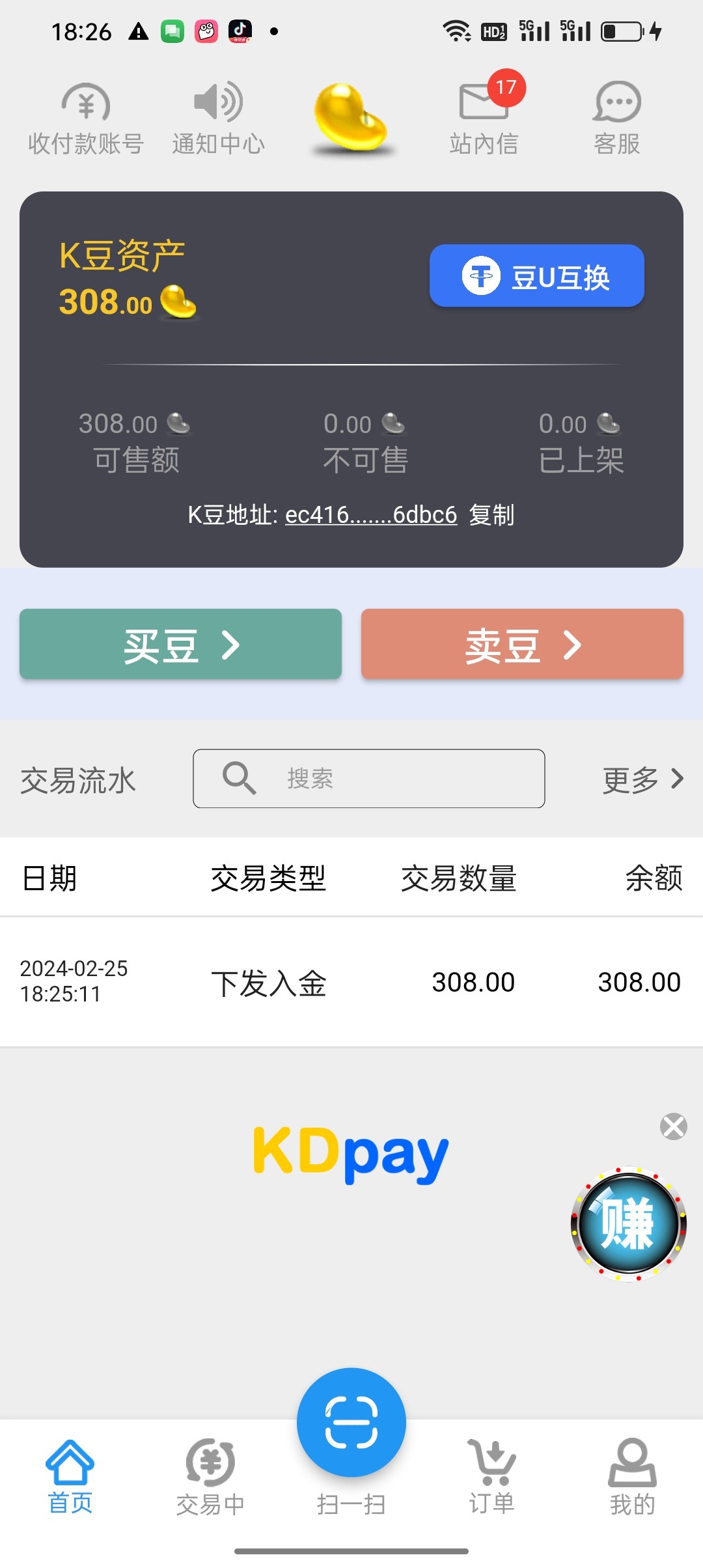703x1568 pixels.
Task: Dismiss the floating 赚 badge
Action: point(673,1126)
